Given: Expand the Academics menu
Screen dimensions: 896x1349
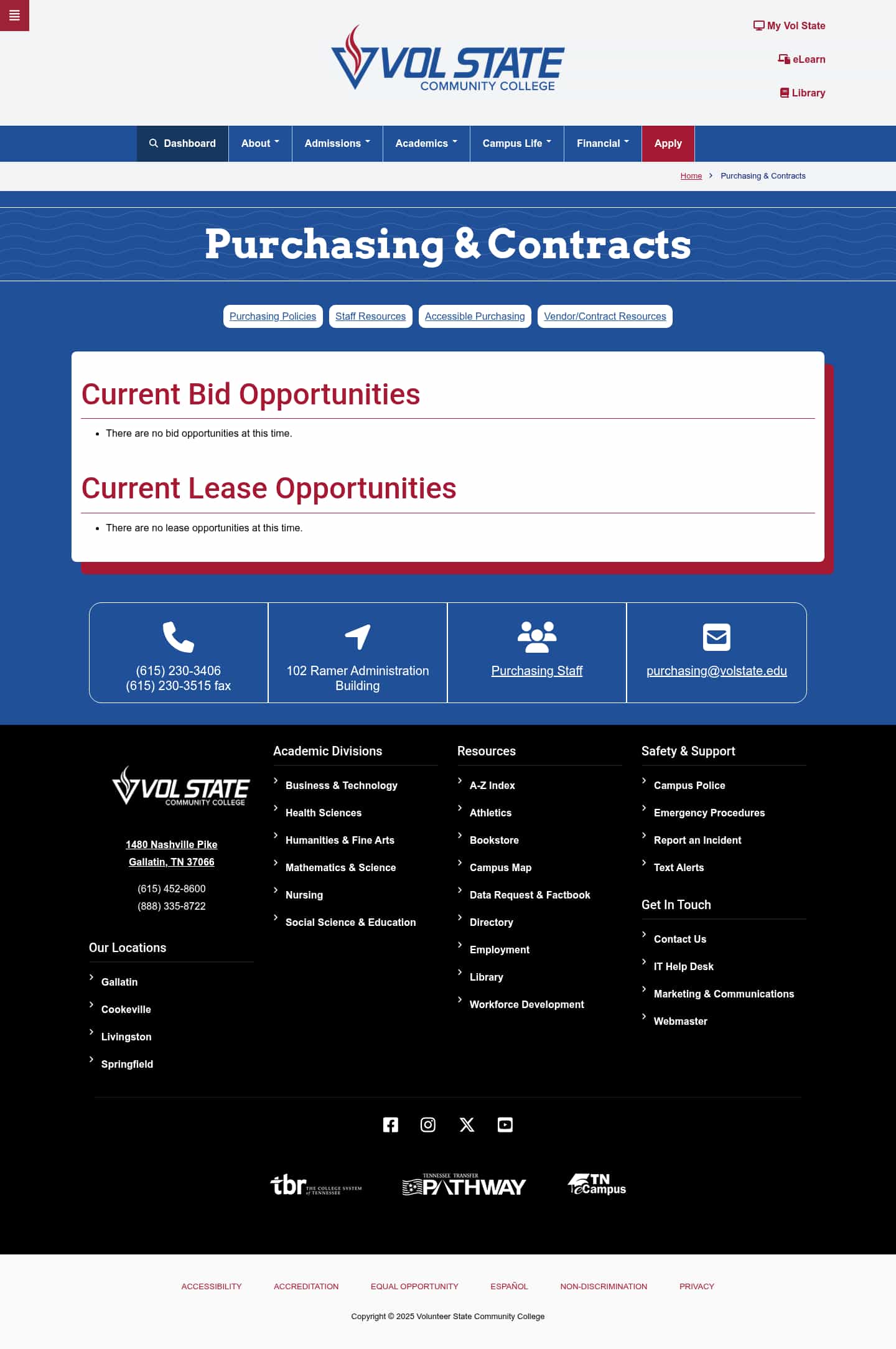Looking at the screenshot, I should tap(426, 143).
